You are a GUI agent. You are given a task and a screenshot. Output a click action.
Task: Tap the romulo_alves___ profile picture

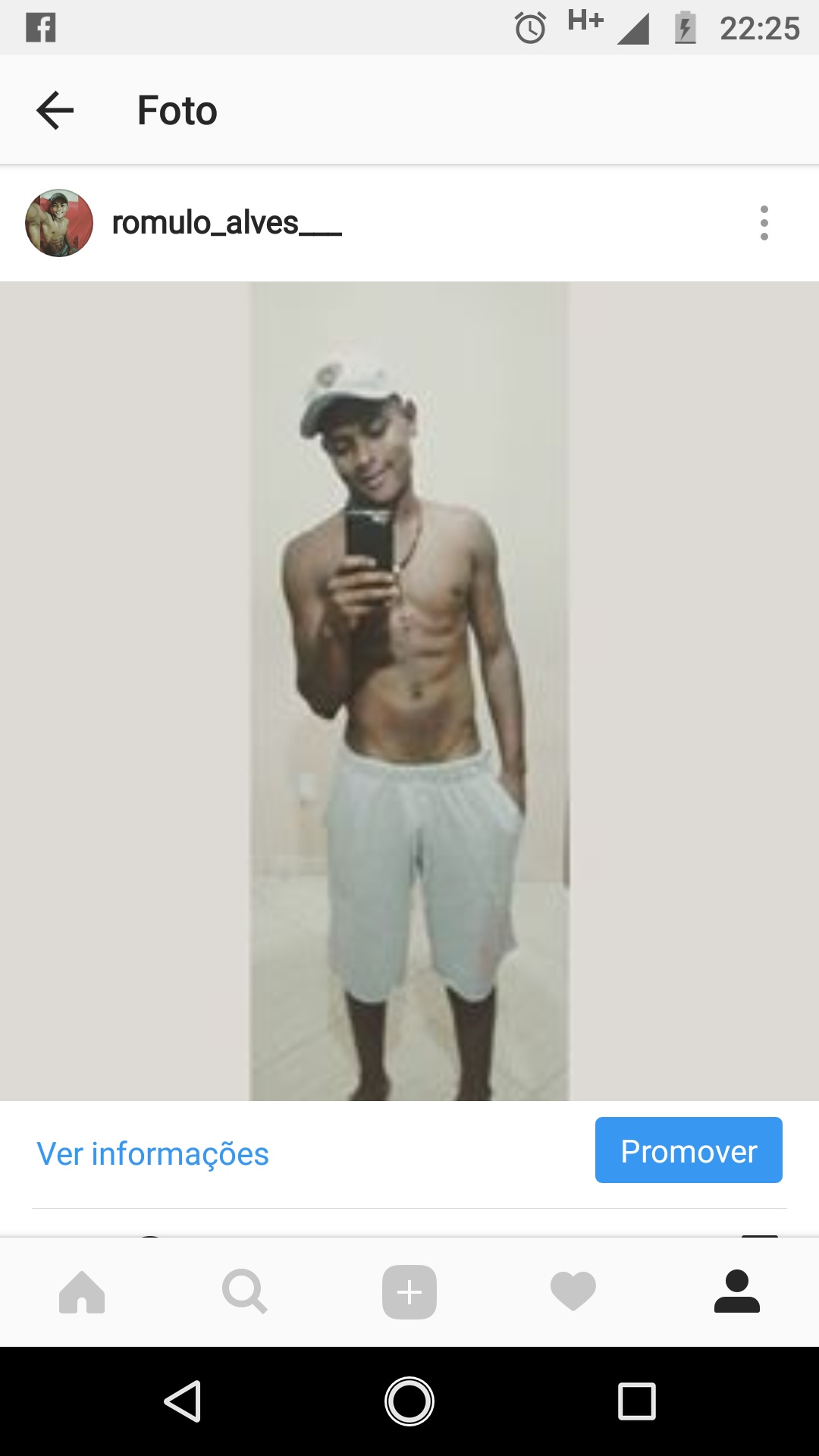coord(59,223)
